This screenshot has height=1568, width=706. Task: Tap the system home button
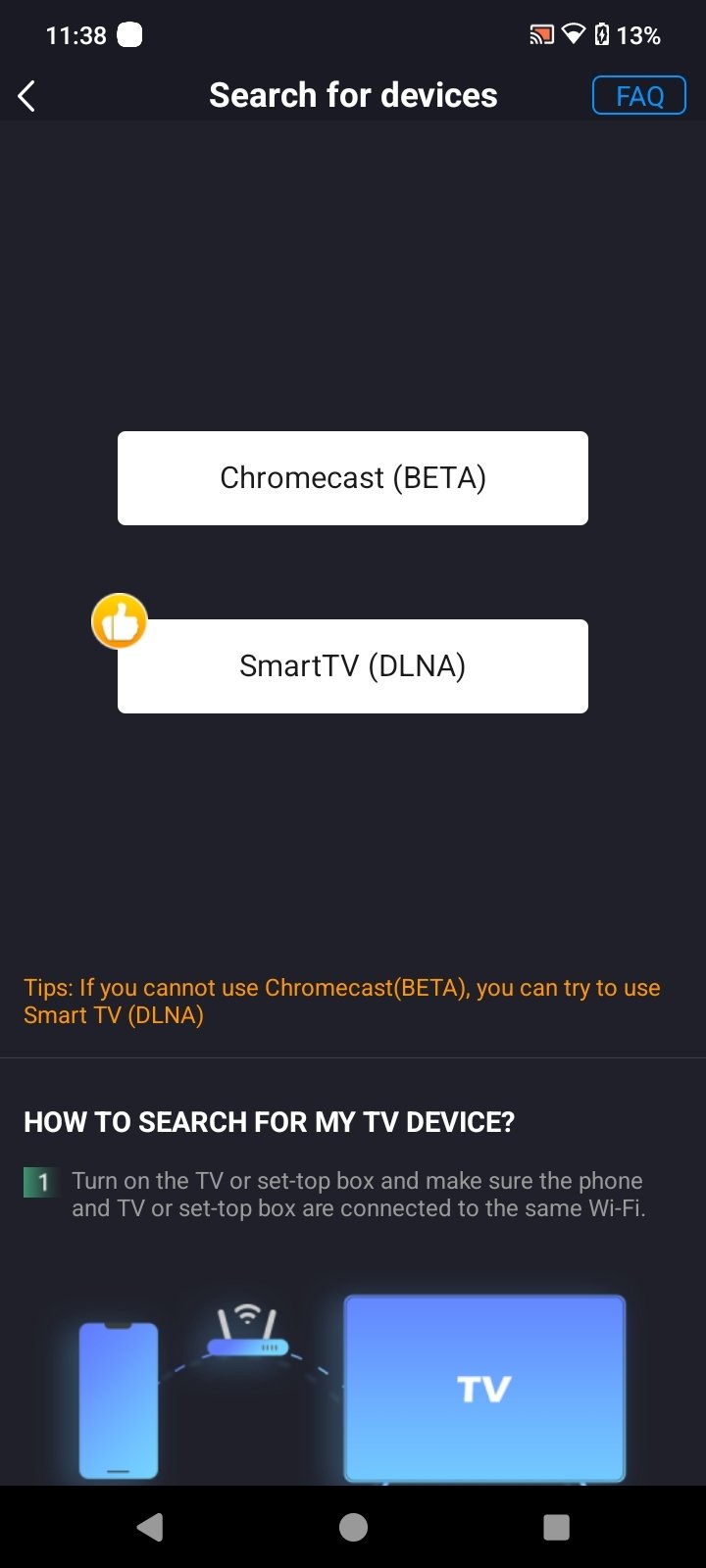click(353, 1527)
